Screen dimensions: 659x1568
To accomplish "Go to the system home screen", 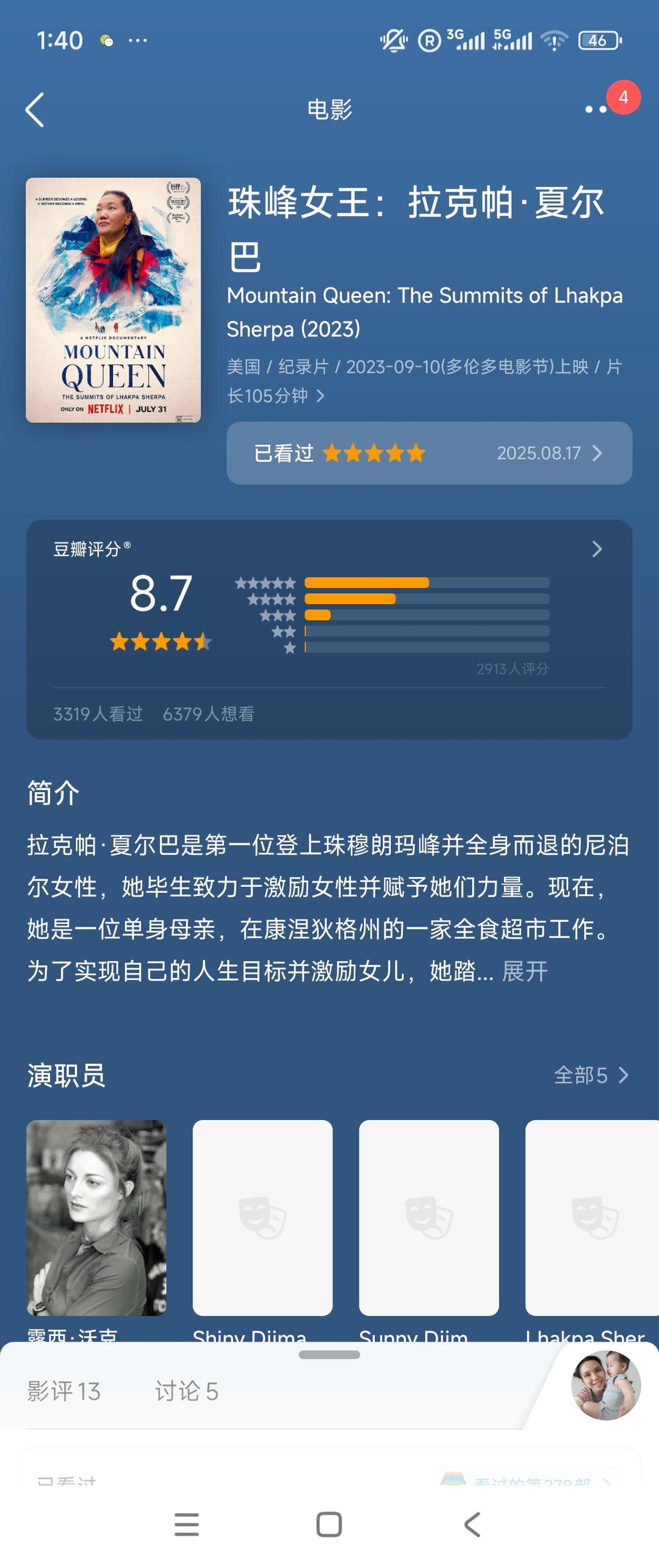I will click(x=329, y=1524).
